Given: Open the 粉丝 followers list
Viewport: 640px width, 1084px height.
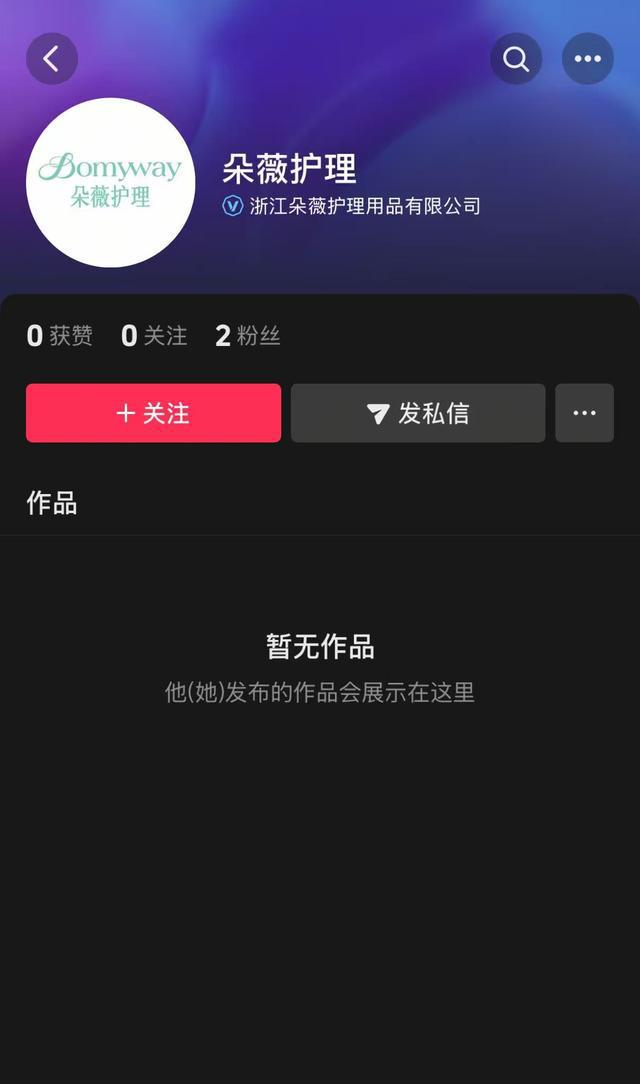Looking at the screenshot, I should pyautogui.click(x=248, y=336).
